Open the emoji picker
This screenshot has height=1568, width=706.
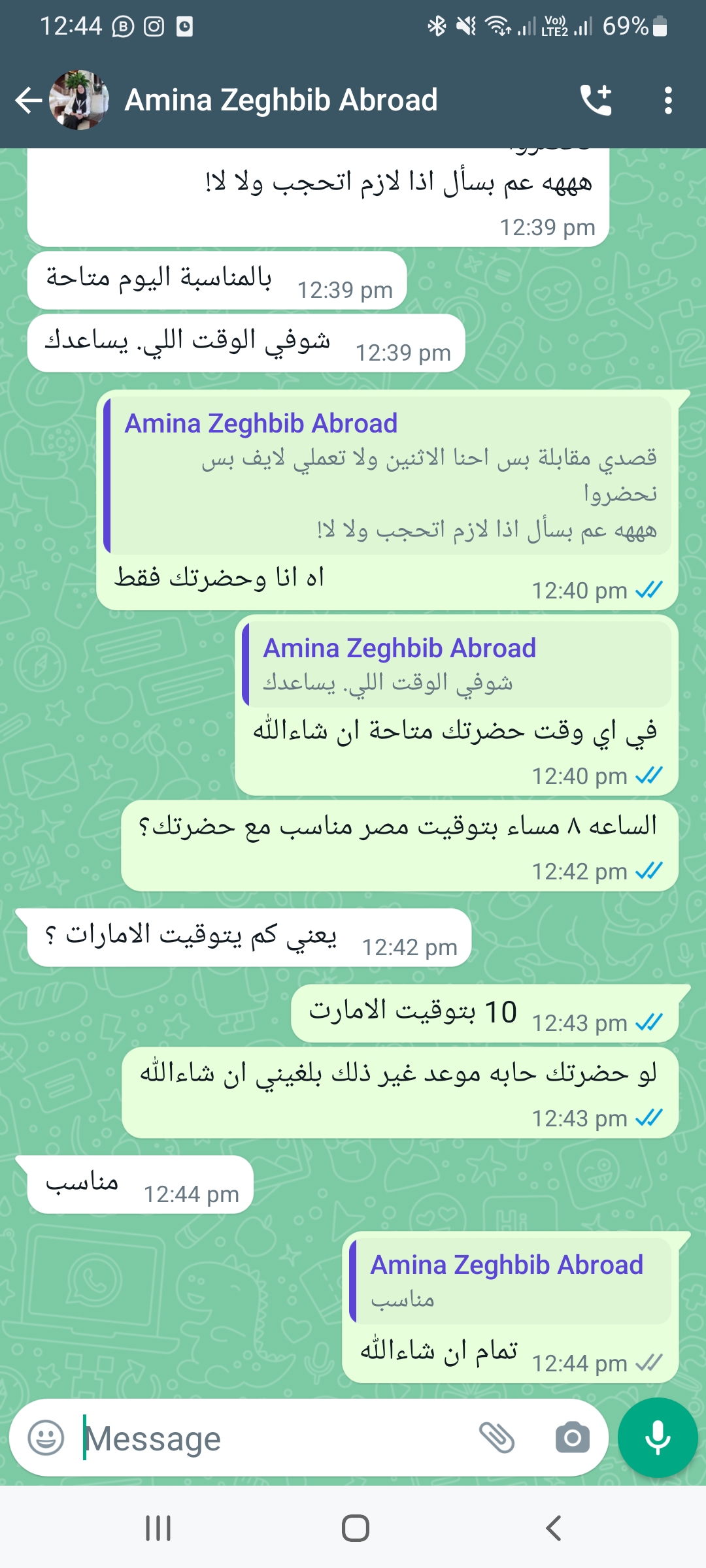point(46,1437)
